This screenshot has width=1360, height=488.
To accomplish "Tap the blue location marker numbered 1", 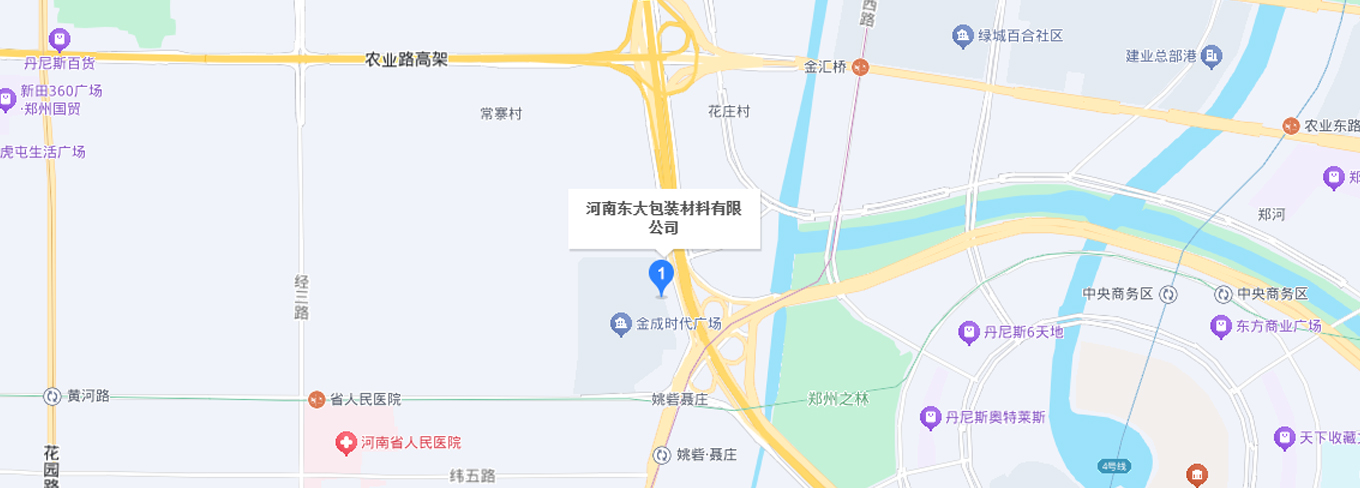I will coord(661,274).
